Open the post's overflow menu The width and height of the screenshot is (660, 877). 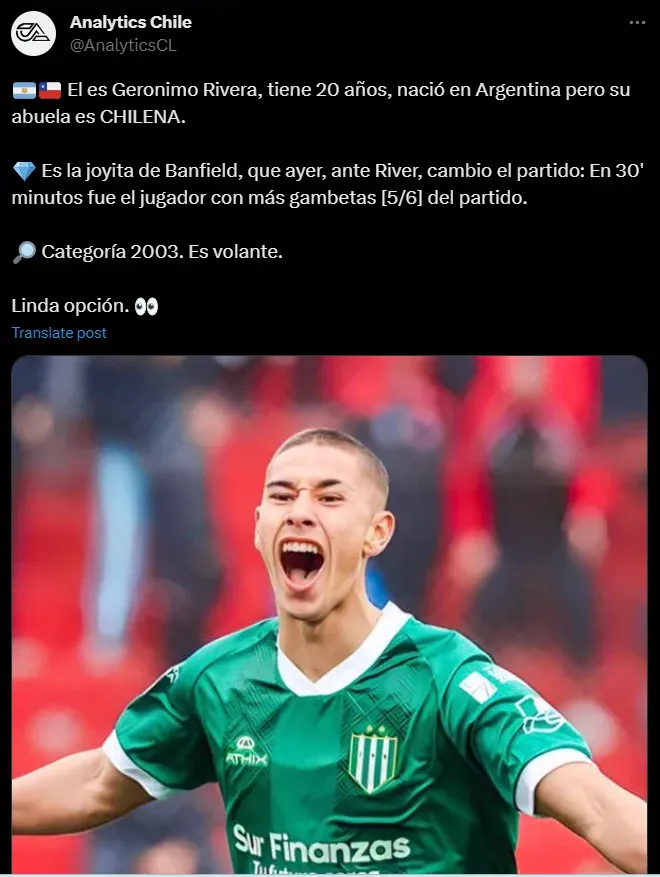tap(637, 22)
